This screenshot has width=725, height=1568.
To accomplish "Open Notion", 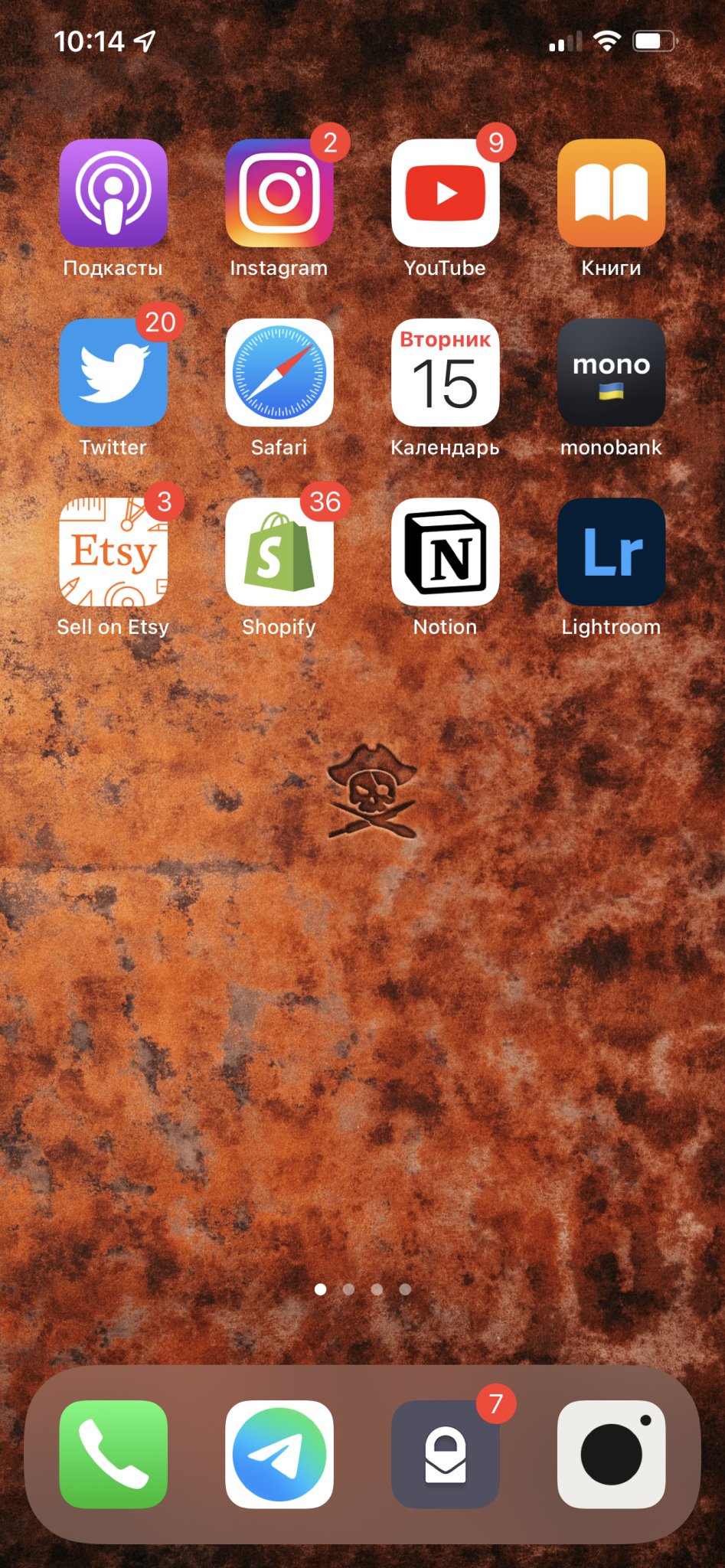I will 445,552.
